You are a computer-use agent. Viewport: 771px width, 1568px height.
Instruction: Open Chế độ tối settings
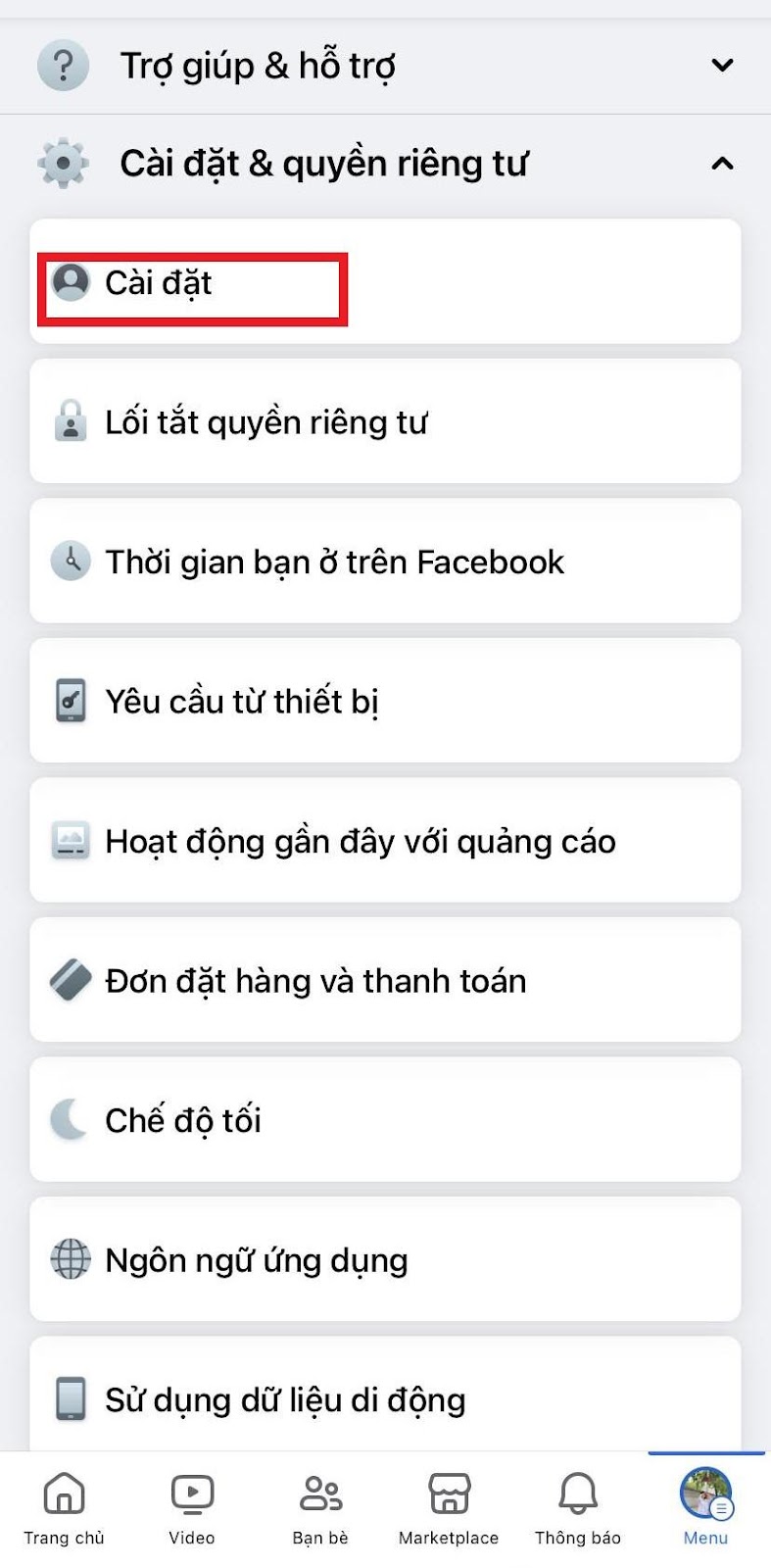tap(384, 1120)
